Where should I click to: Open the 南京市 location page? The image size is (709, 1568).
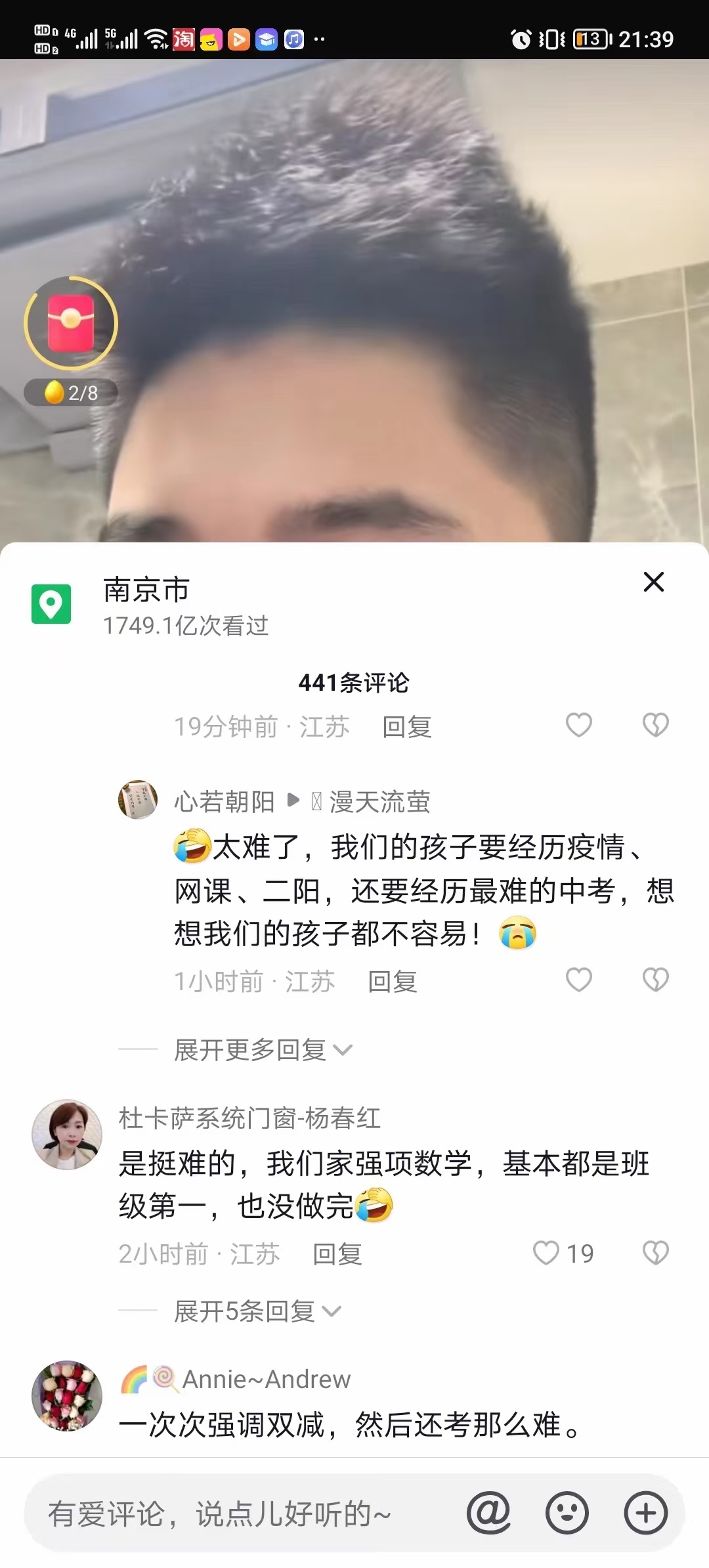coord(147,590)
